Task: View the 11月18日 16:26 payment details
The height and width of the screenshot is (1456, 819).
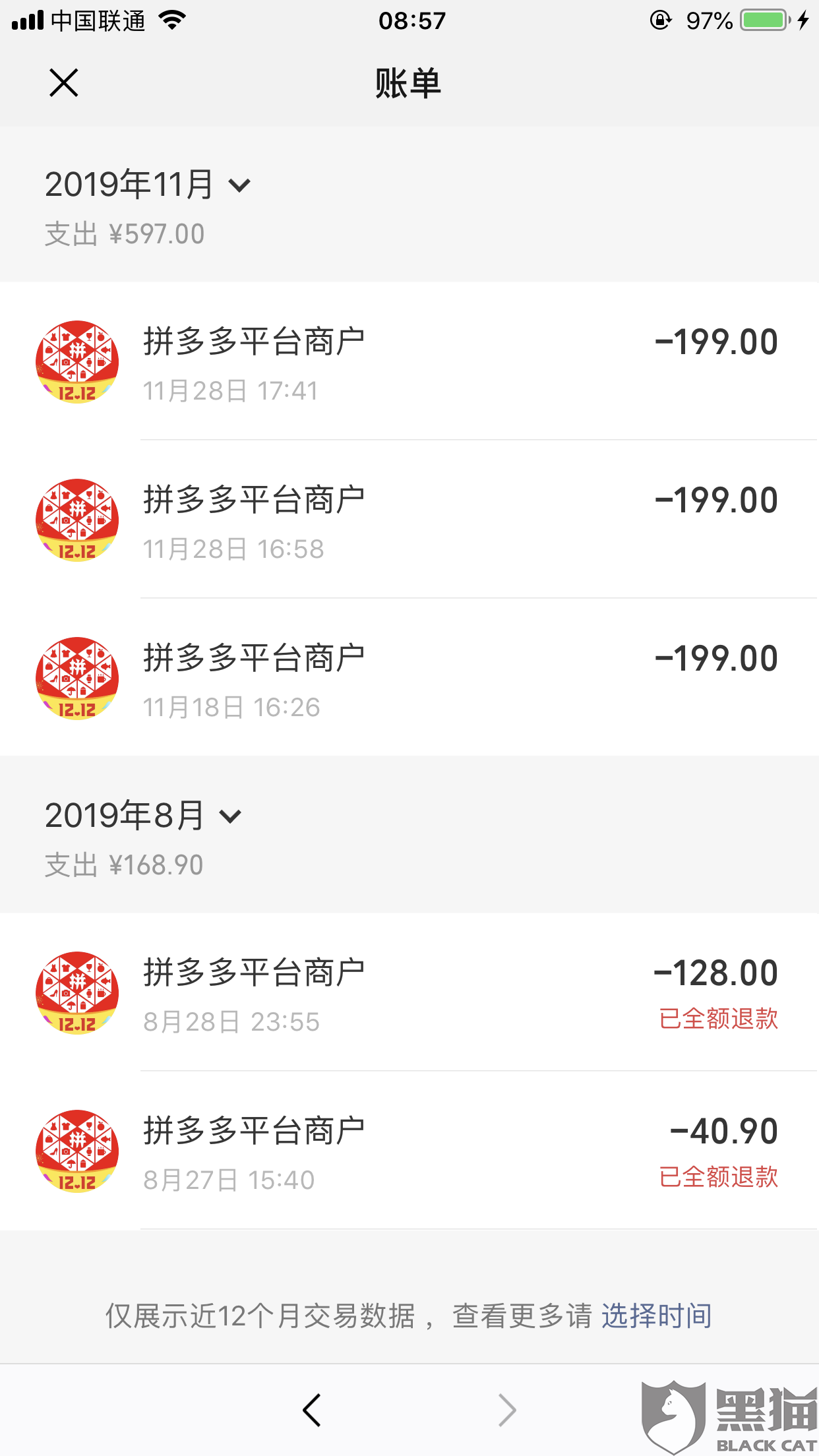Action: pyautogui.click(x=409, y=678)
